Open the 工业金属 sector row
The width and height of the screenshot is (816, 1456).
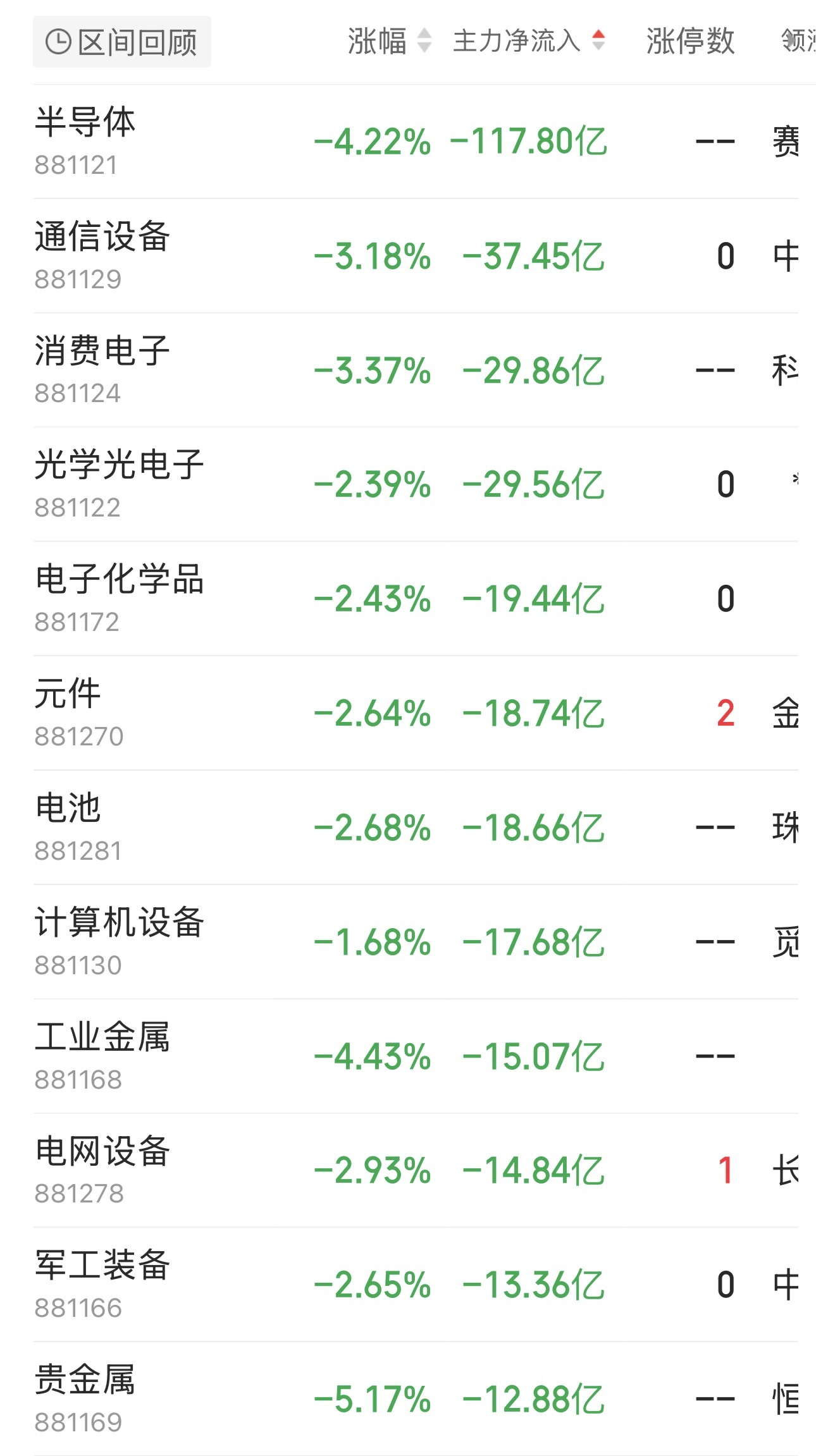coord(416,1056)
